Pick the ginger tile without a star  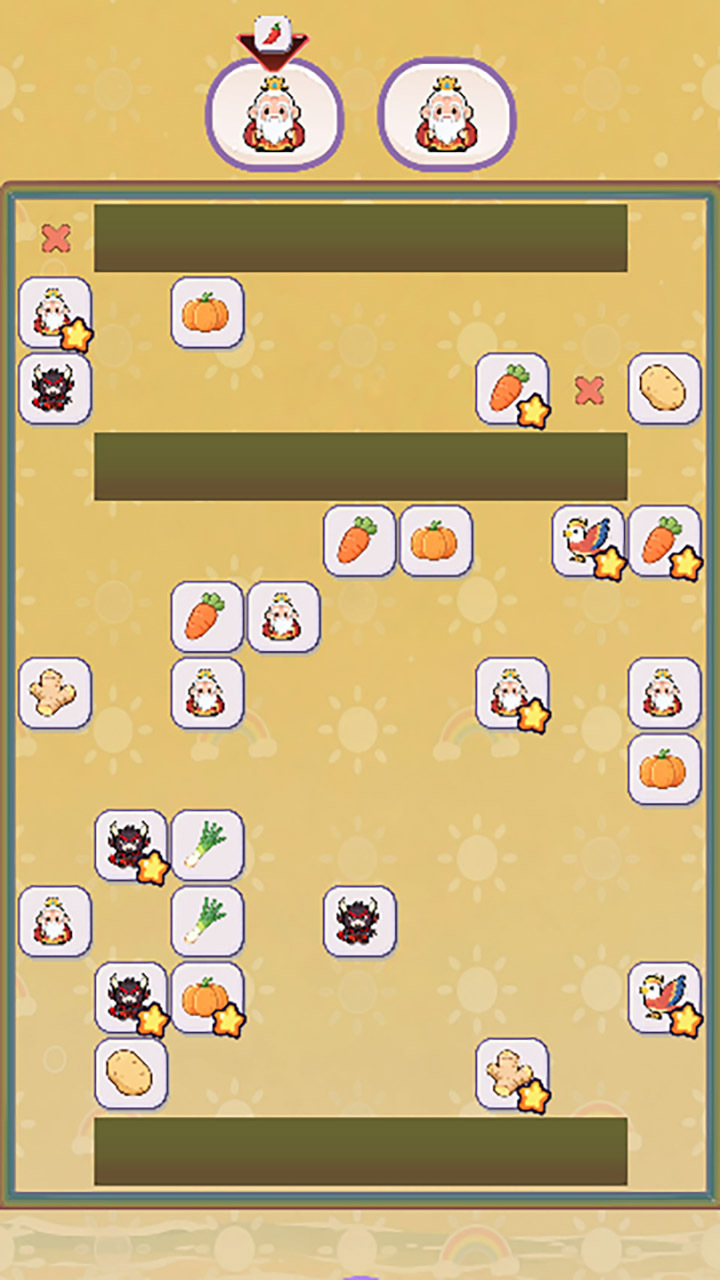click(55, 692)
